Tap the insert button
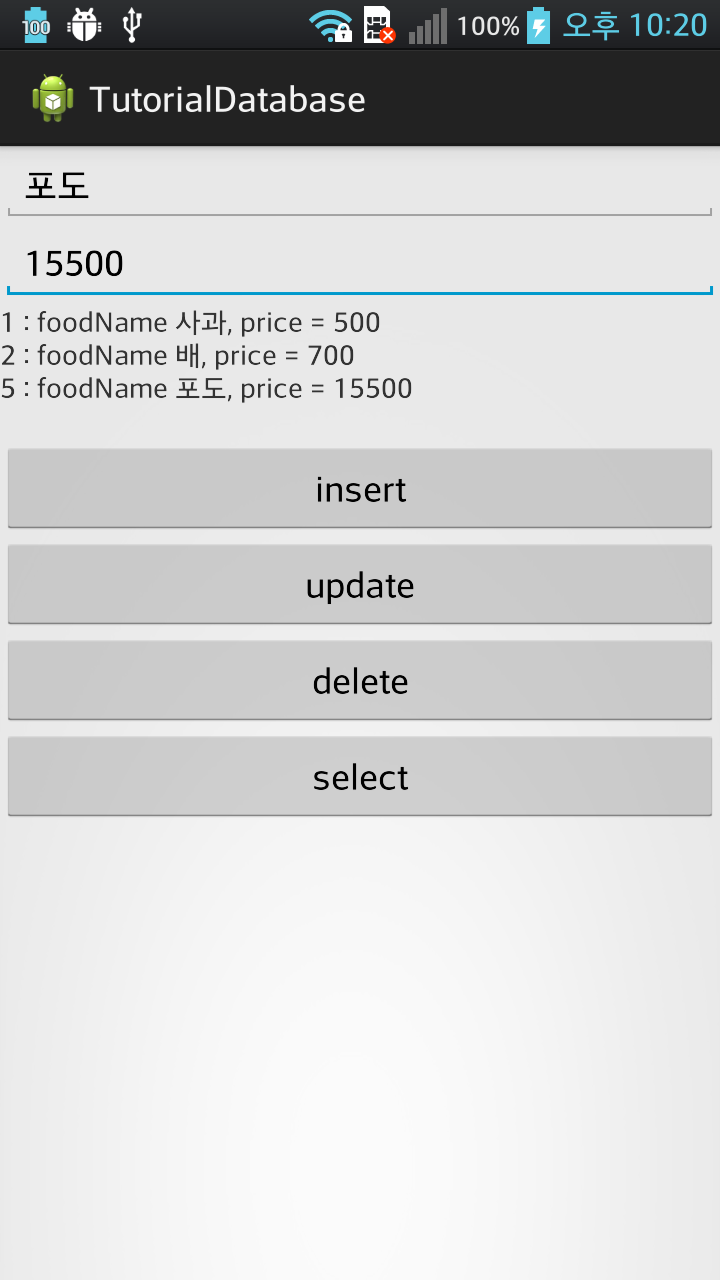 point(360,489)
